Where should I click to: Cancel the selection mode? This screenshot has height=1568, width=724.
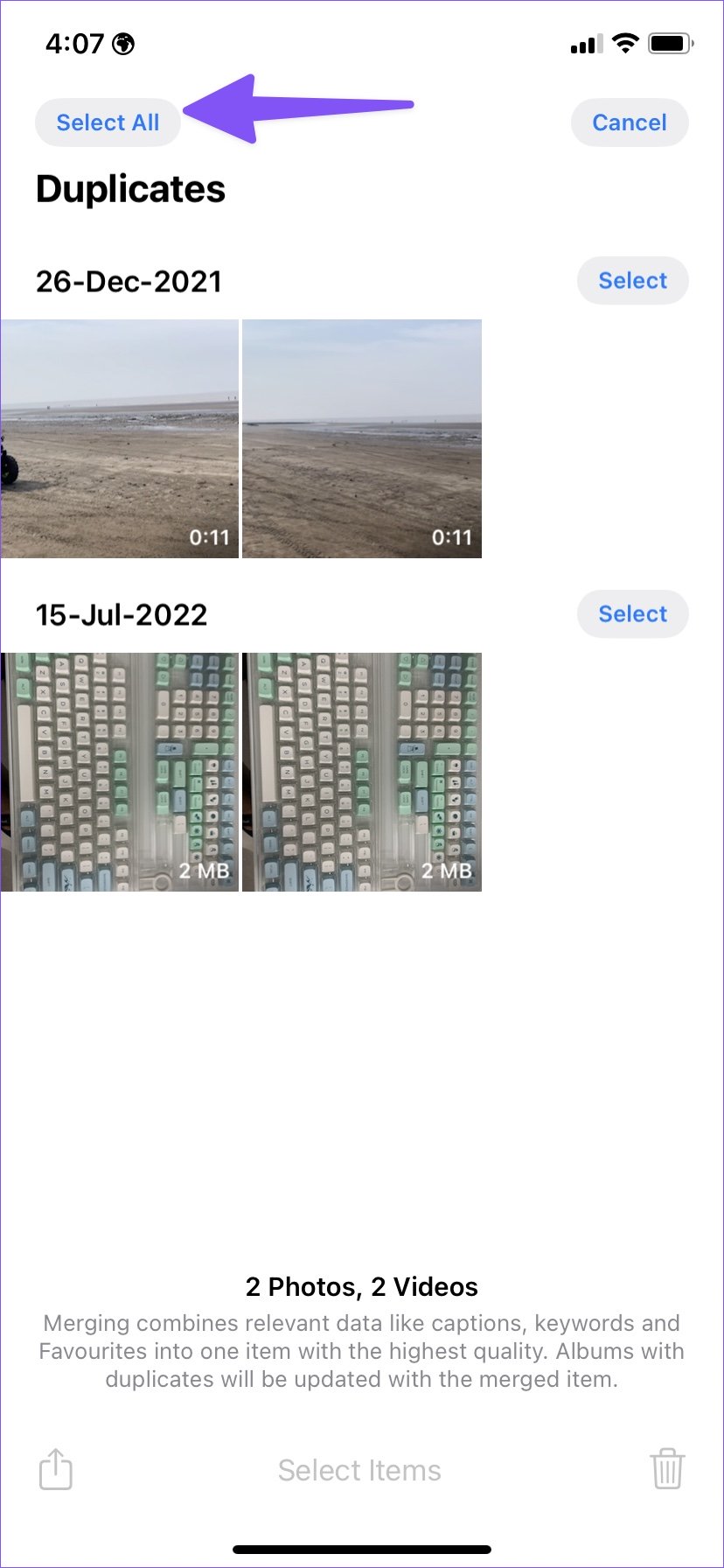pyautogui.click(x=630, y=122)
